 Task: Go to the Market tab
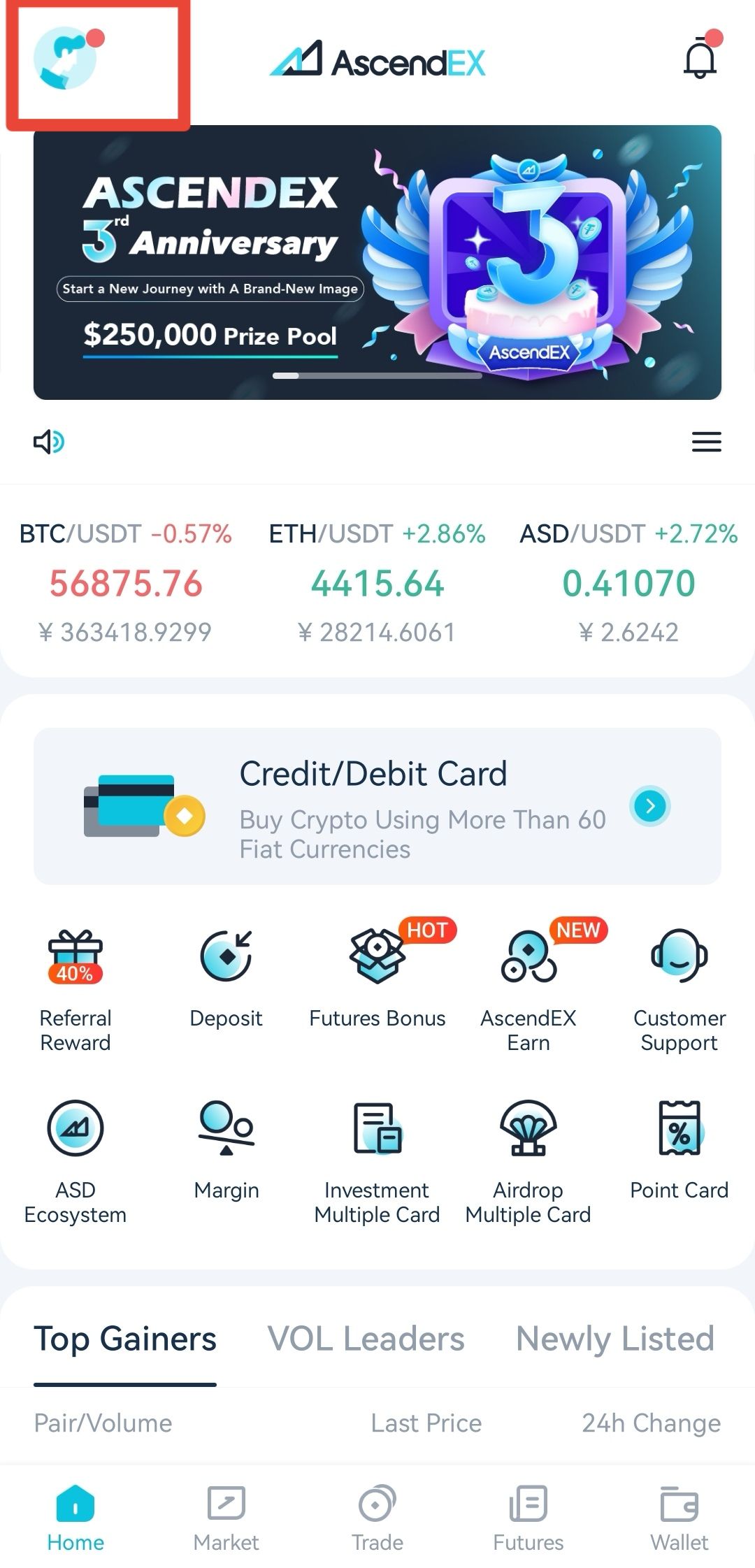[226, 1518]
